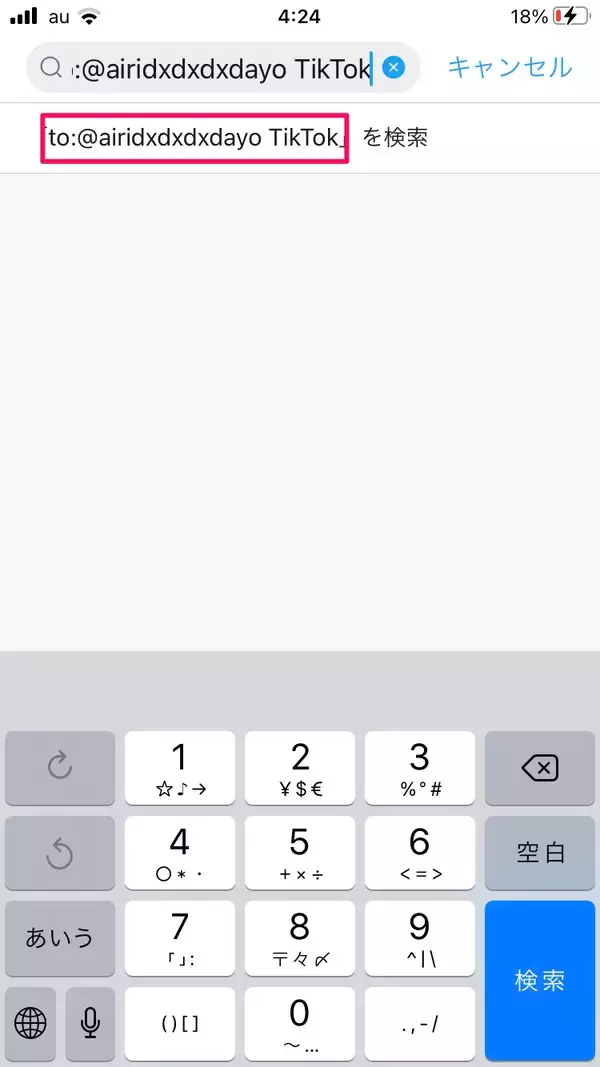
Task: Delete a character with the backspace key
Action: click(x=540, y=767)
